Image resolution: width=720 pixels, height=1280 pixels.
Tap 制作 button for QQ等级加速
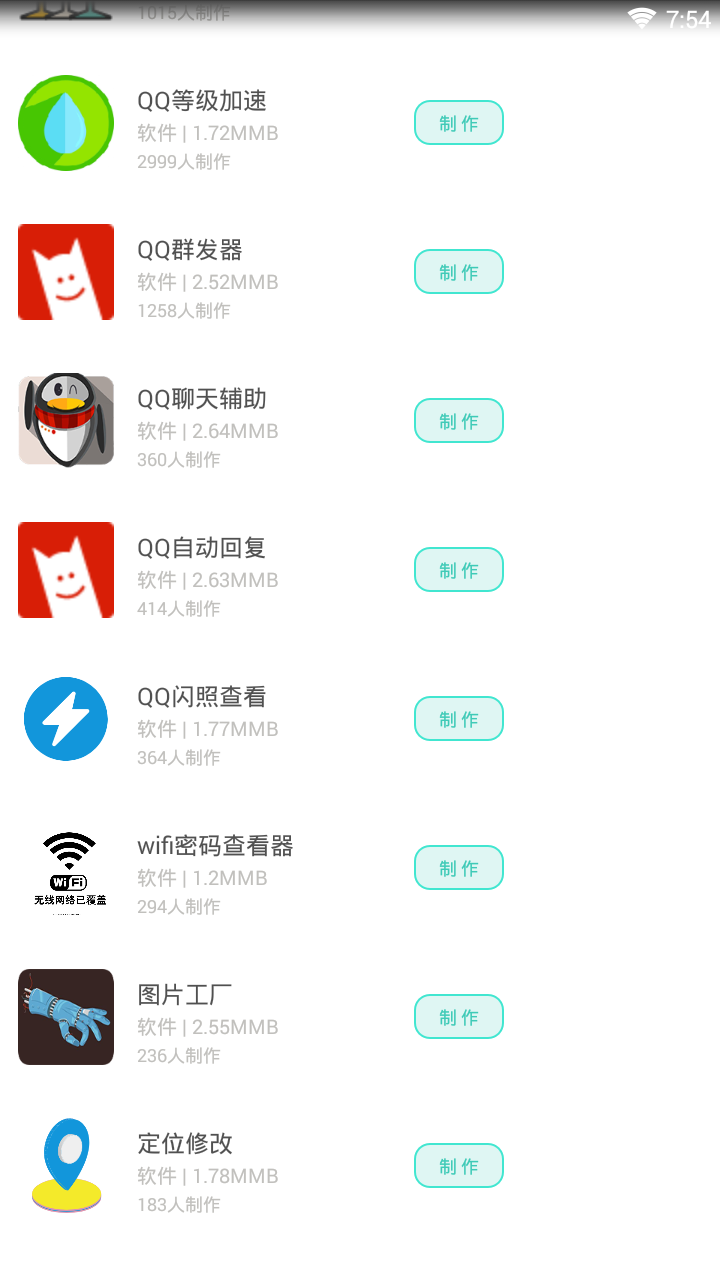(x=458, y=123)
